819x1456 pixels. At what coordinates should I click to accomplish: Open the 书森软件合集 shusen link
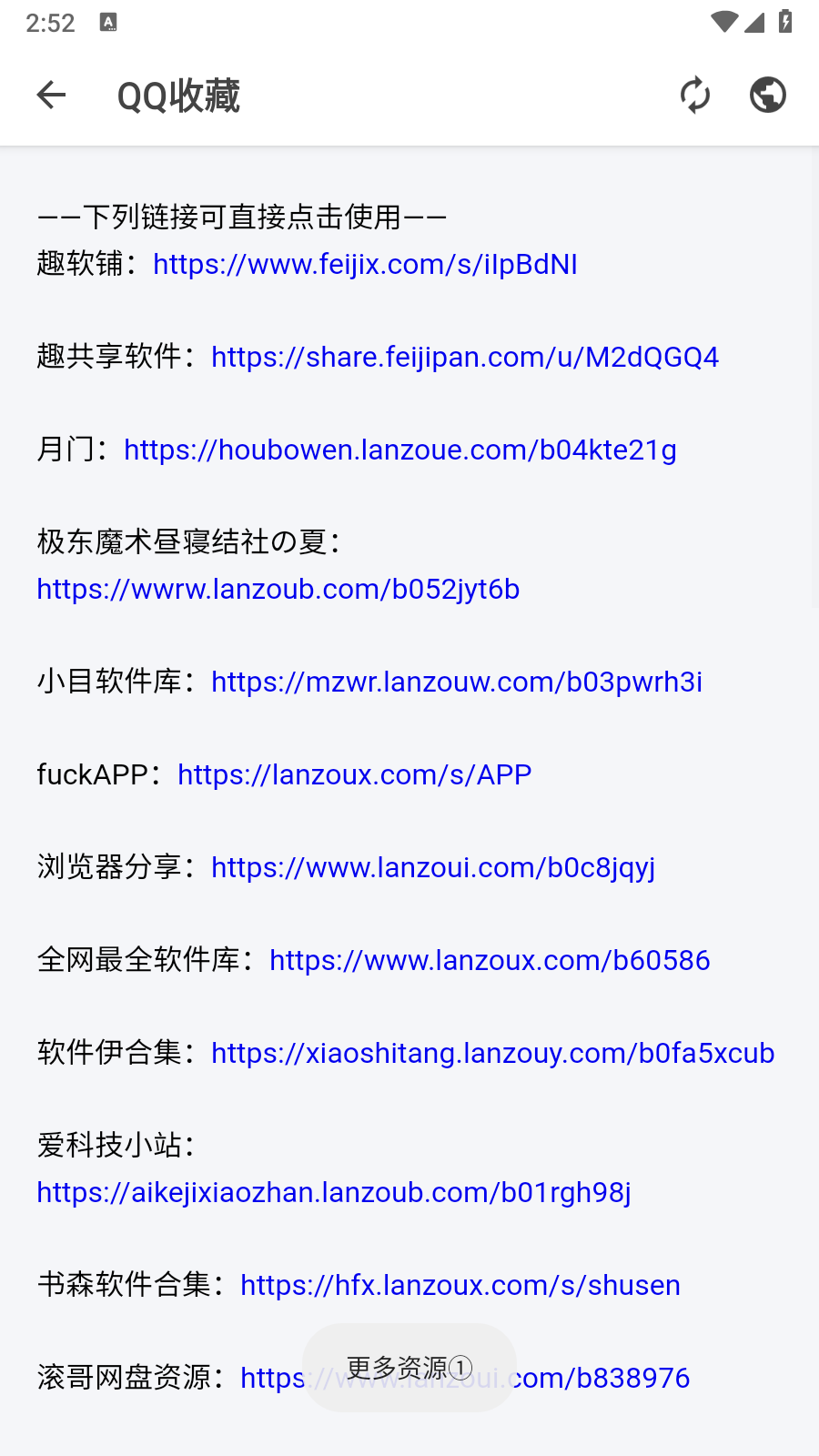click(x=460, y=1285)
